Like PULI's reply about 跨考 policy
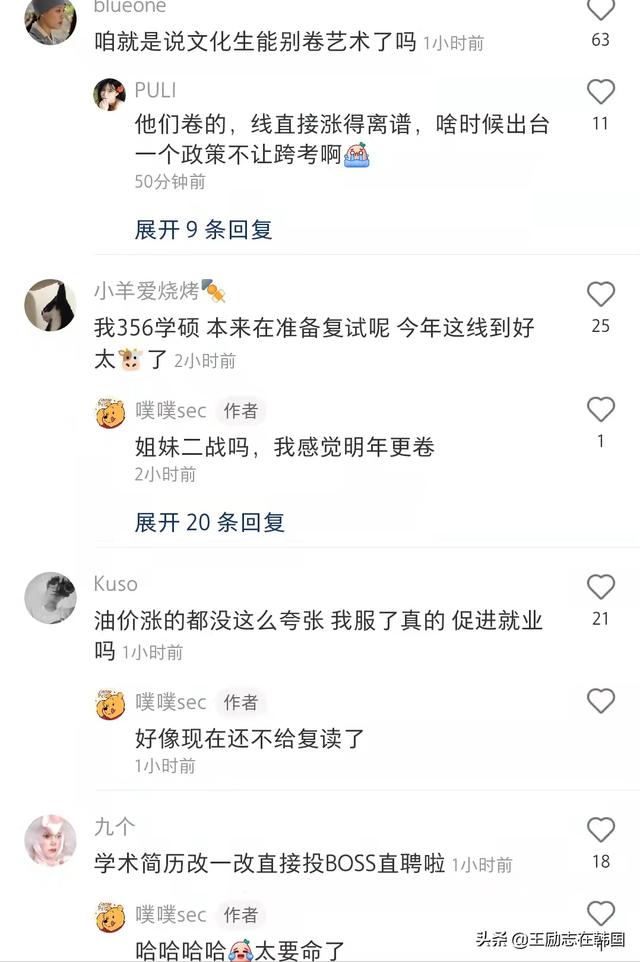Image resolution: width=640 pixels, height=962 pixels. (x=600, y=93)
